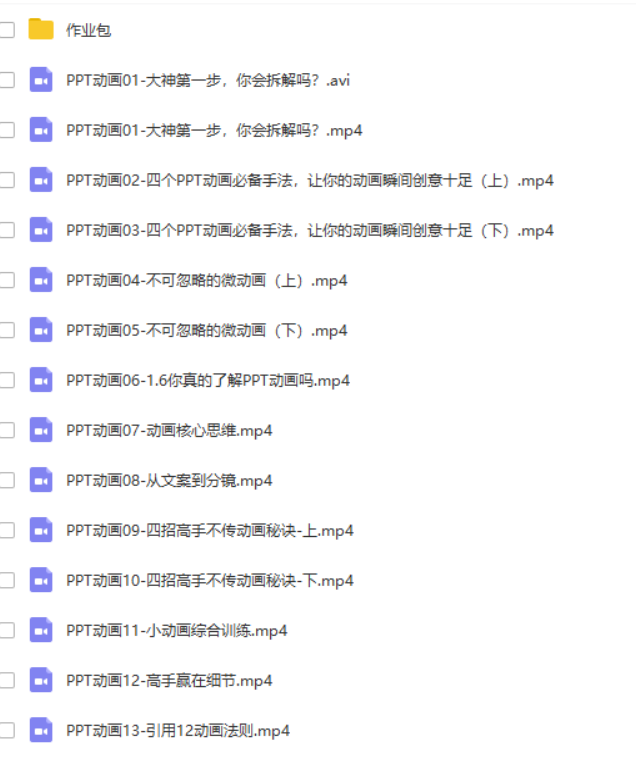This screenshot has width=636, height=761.
Task: Check the box next to PPT动画12-高手赢在细节
Action: click(x=7, y=680)
